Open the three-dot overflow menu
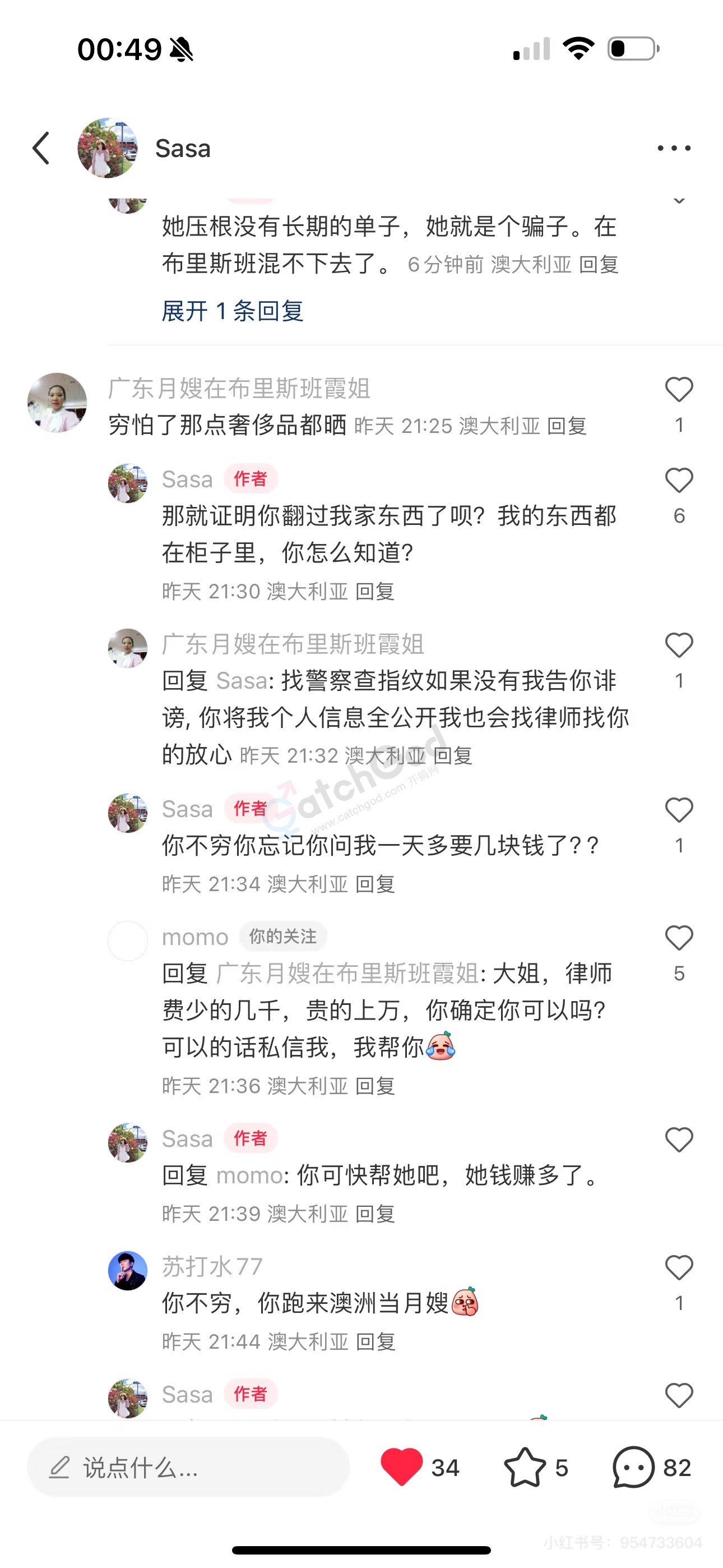Screen dimensions: 723x1568 pos(674,148)
